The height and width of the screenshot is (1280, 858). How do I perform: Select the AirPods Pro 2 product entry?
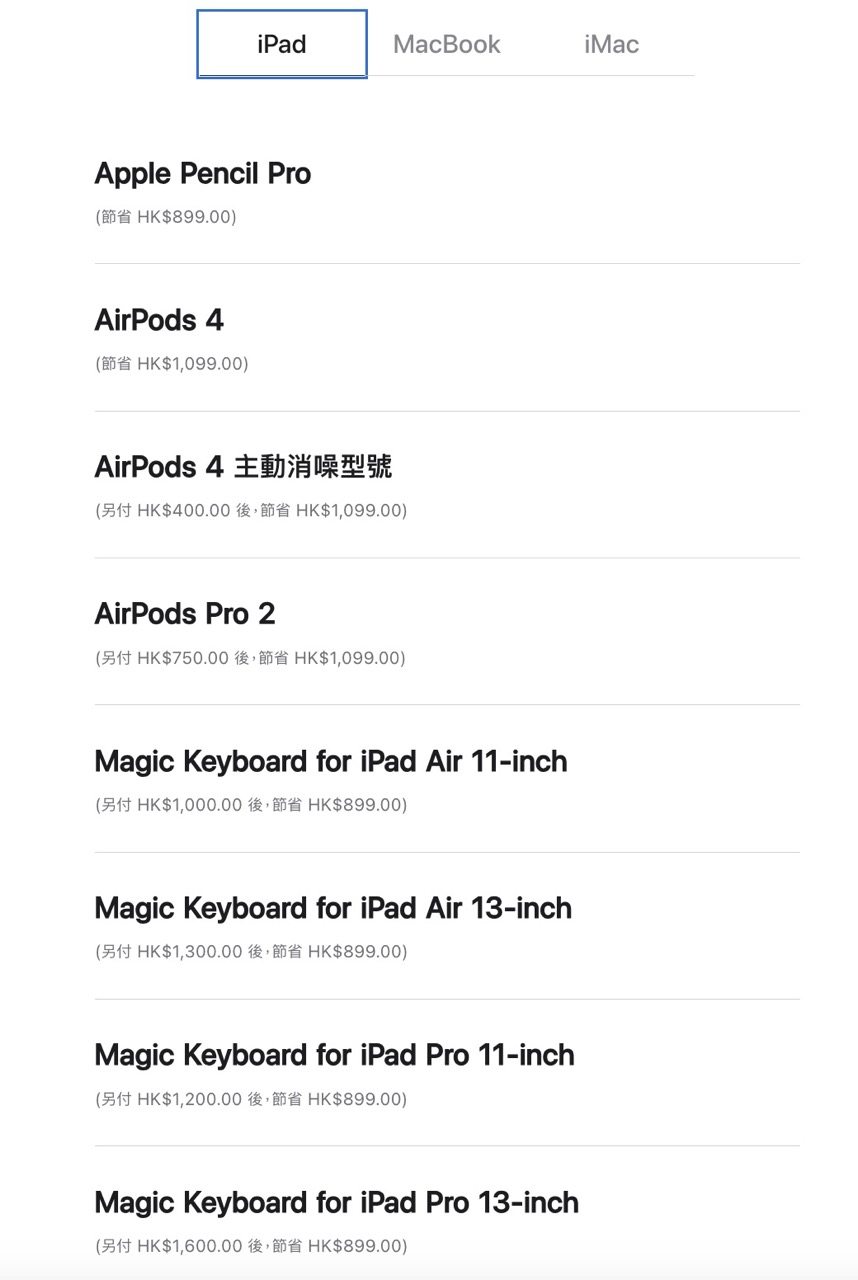point(186,614)
